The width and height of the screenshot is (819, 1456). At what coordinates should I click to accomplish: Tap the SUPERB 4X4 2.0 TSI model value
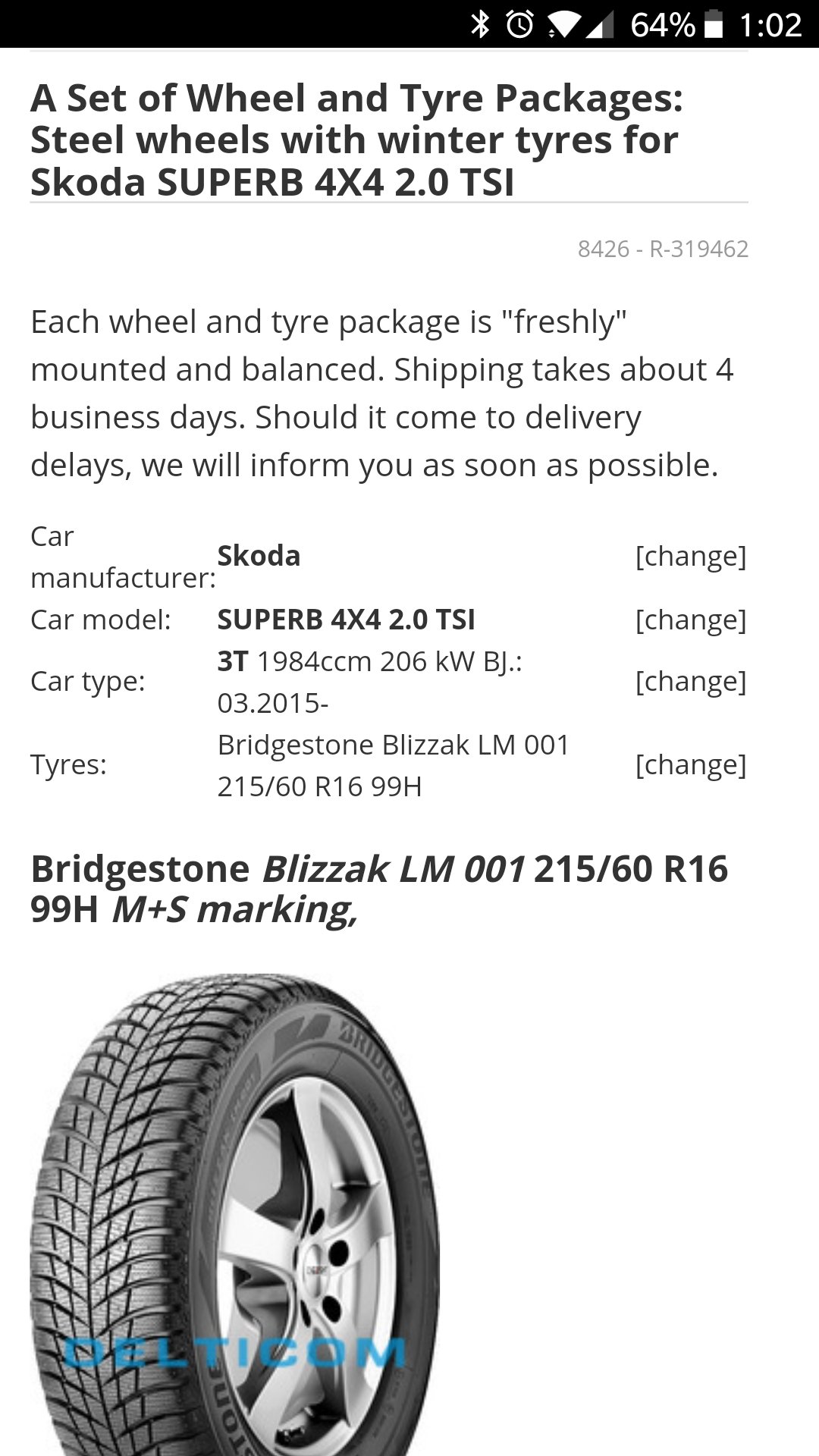pos(345,620)
